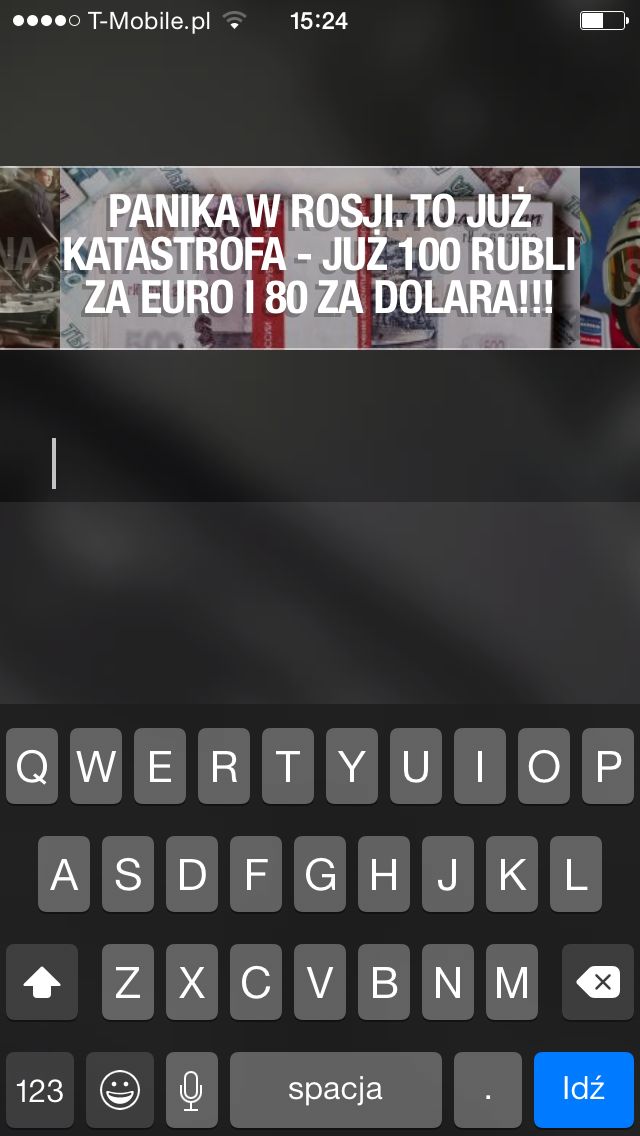Enable shift on the keyboard
640x1136 pixels.
pos(42,982)
